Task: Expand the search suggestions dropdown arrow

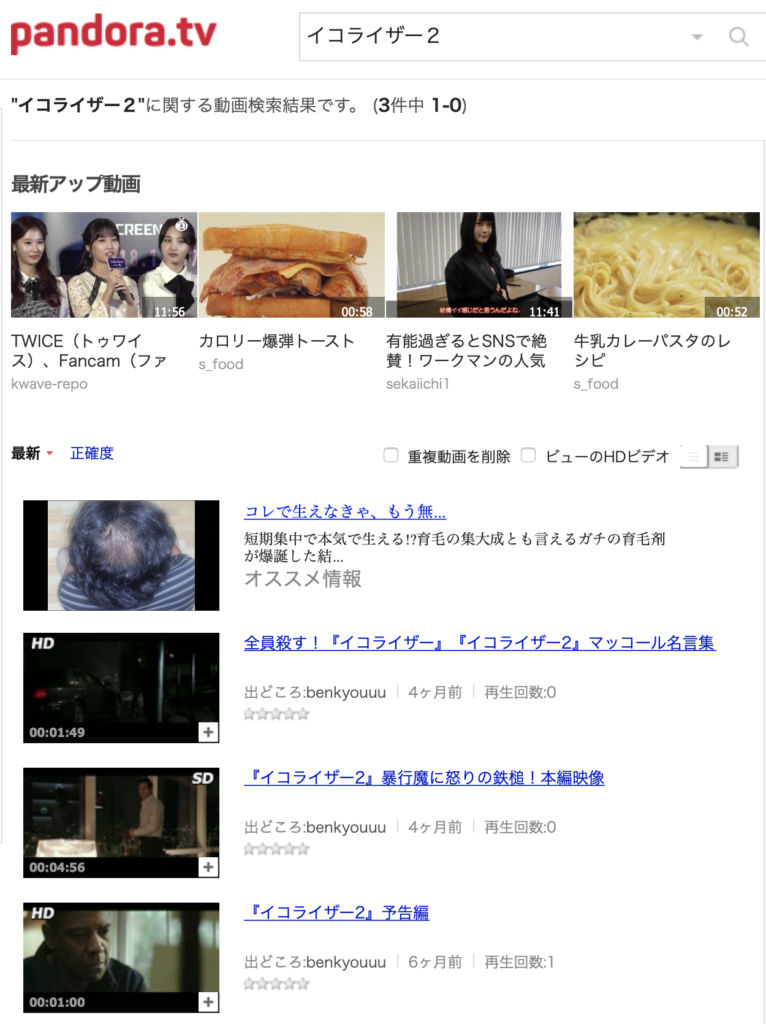Action: tap(697, 38)
